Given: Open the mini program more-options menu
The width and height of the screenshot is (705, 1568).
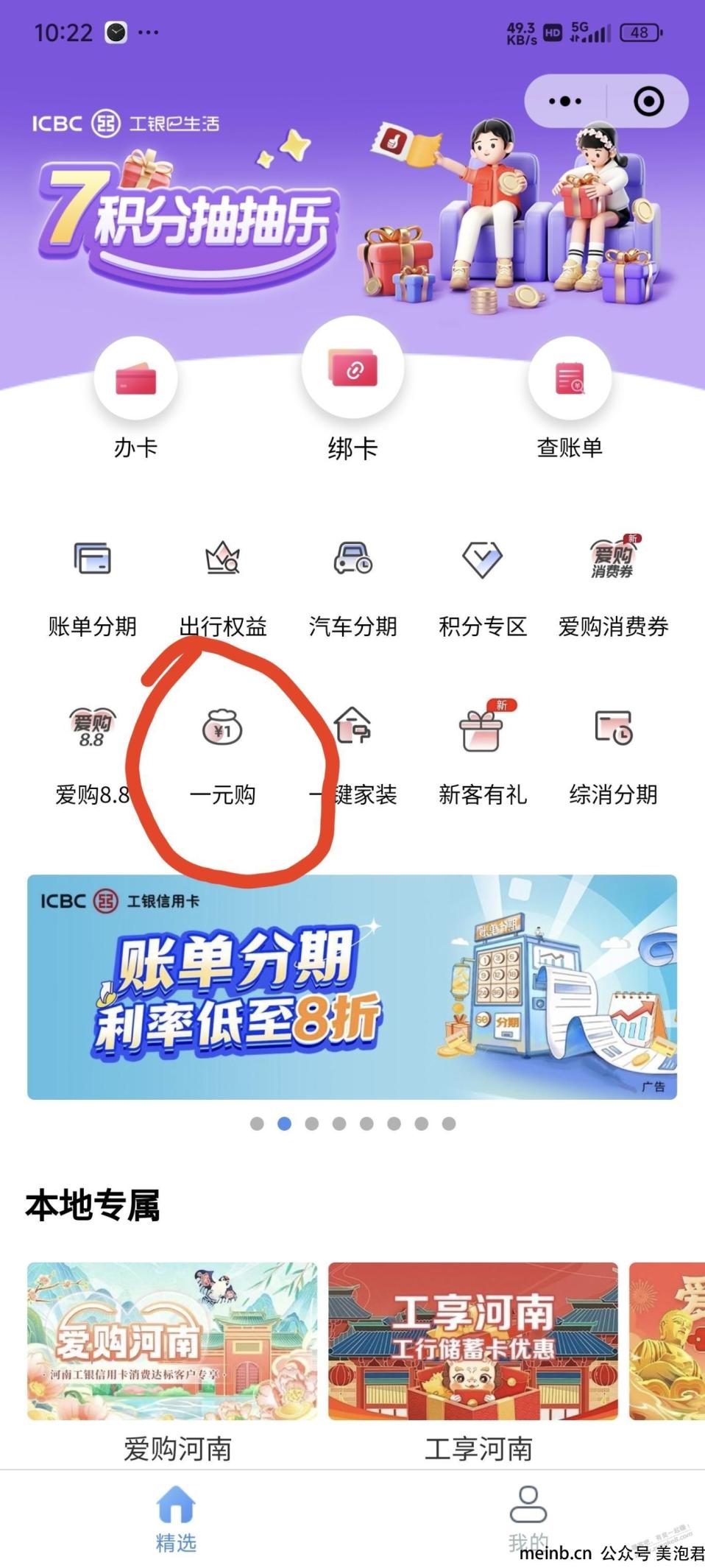Looking at the screenshot, I should tap(565, 102).
